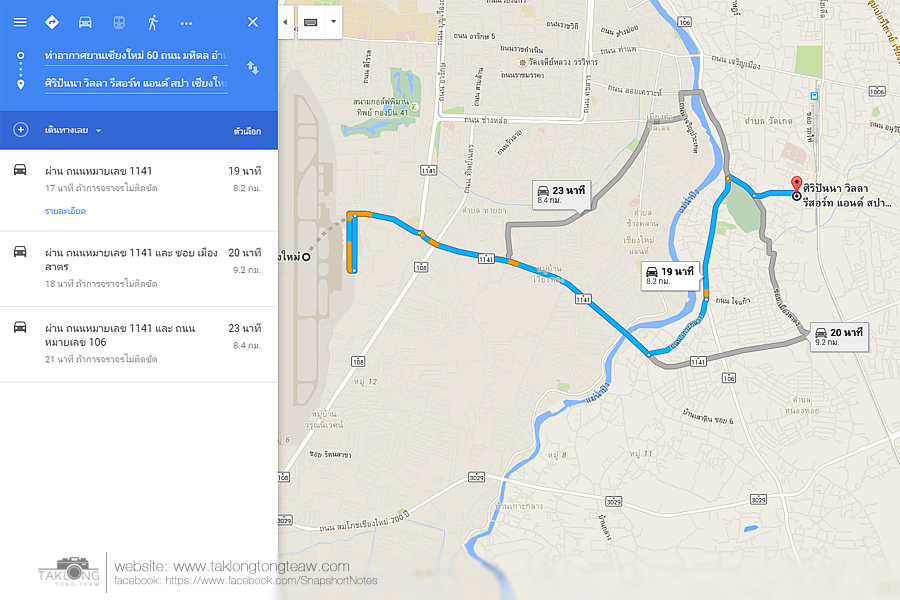The height and width of the screenshot is (600, 900).
Task: Switch to walking mode
Action: coord(153,22)
